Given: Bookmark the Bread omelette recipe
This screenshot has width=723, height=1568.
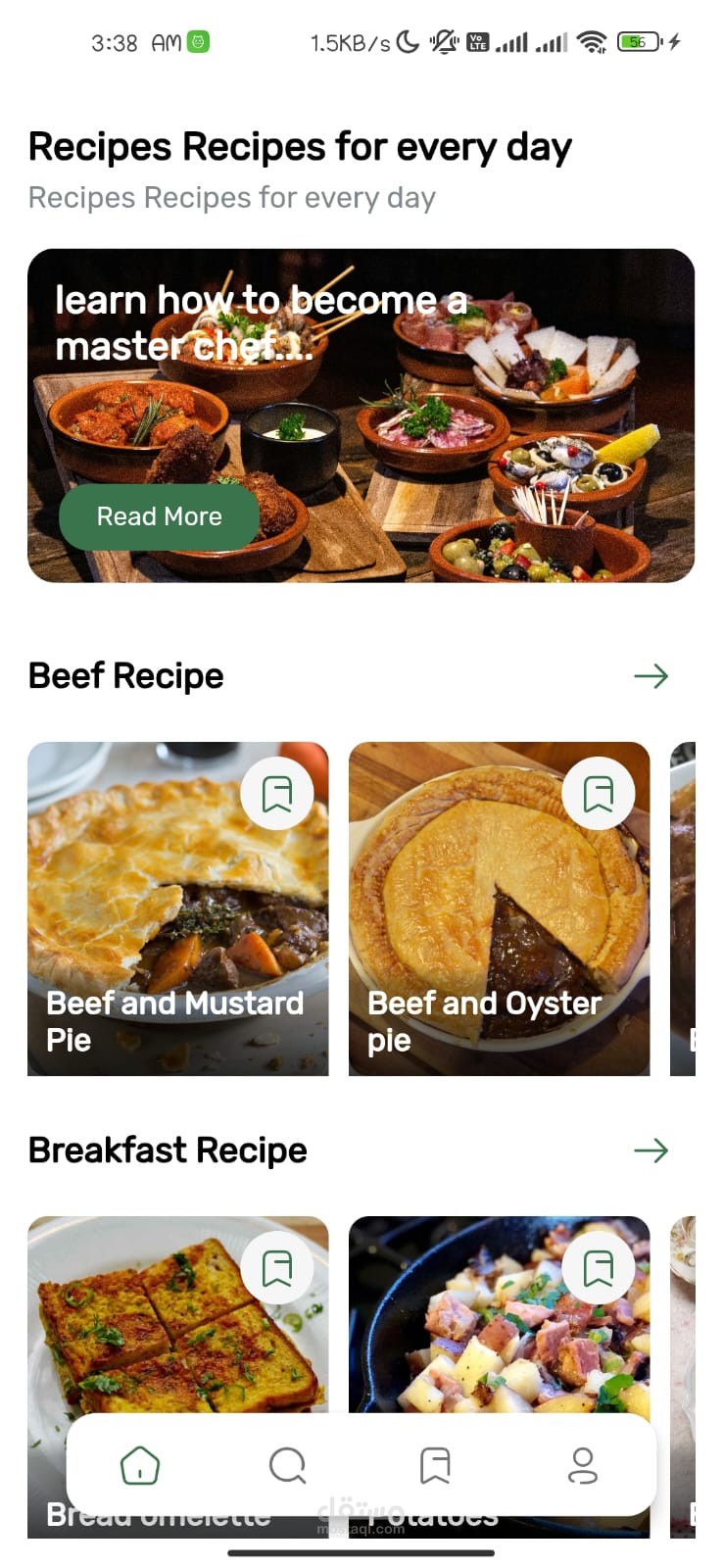Looking at the screenshot, I should click(x=277, y=1268).
